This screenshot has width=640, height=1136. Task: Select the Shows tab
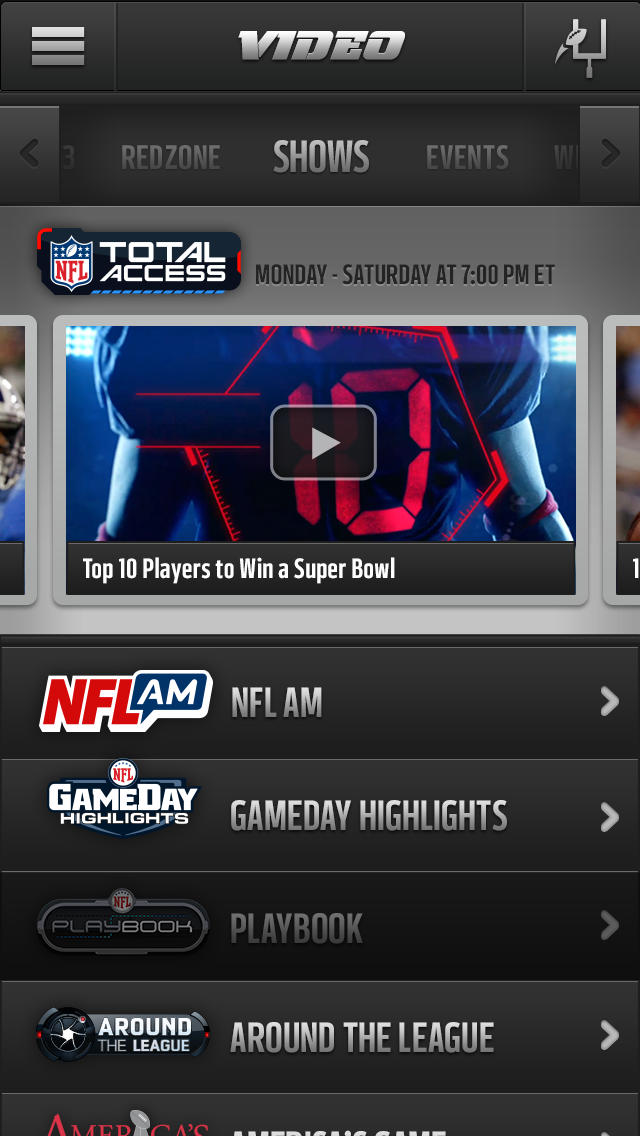(321, 157)
